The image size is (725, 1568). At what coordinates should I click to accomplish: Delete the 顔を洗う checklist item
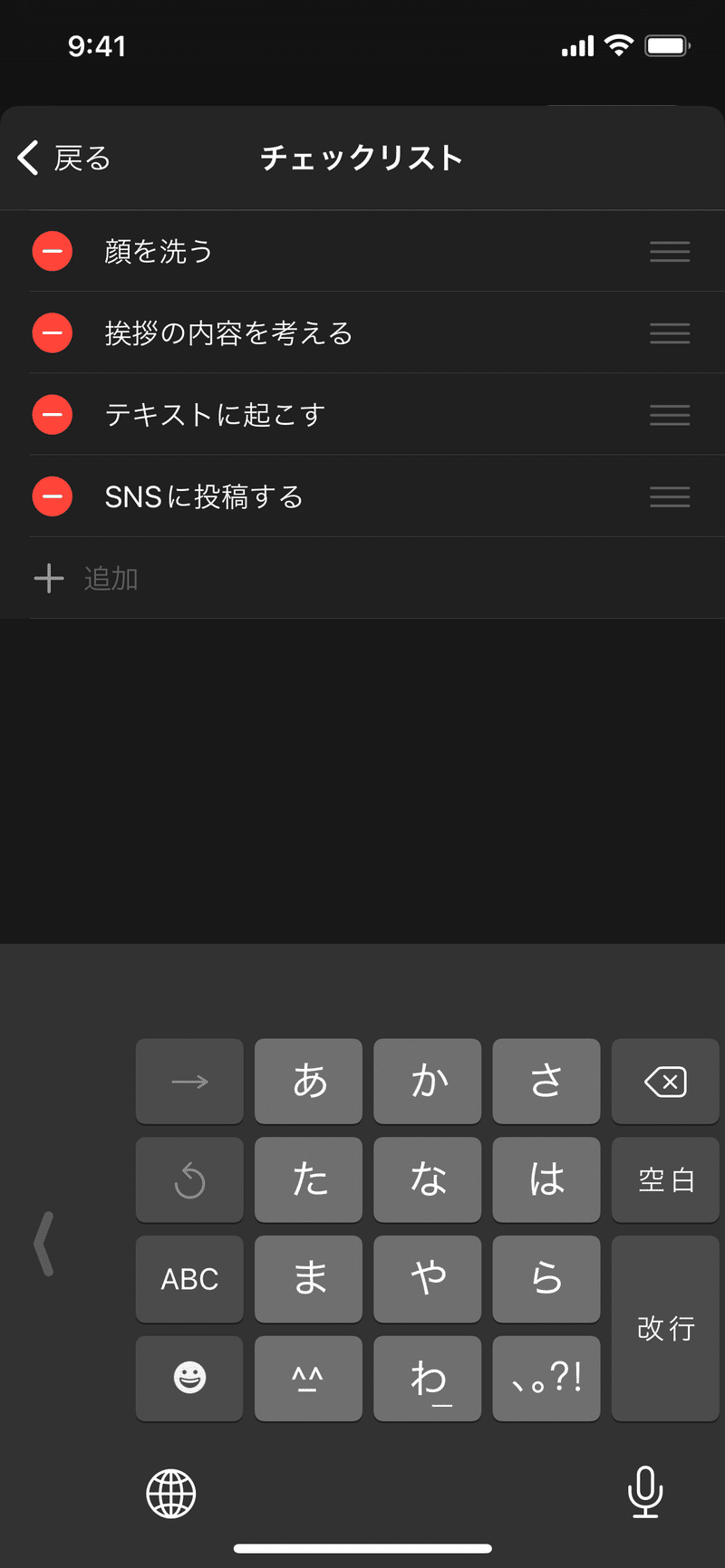[53, 251]
